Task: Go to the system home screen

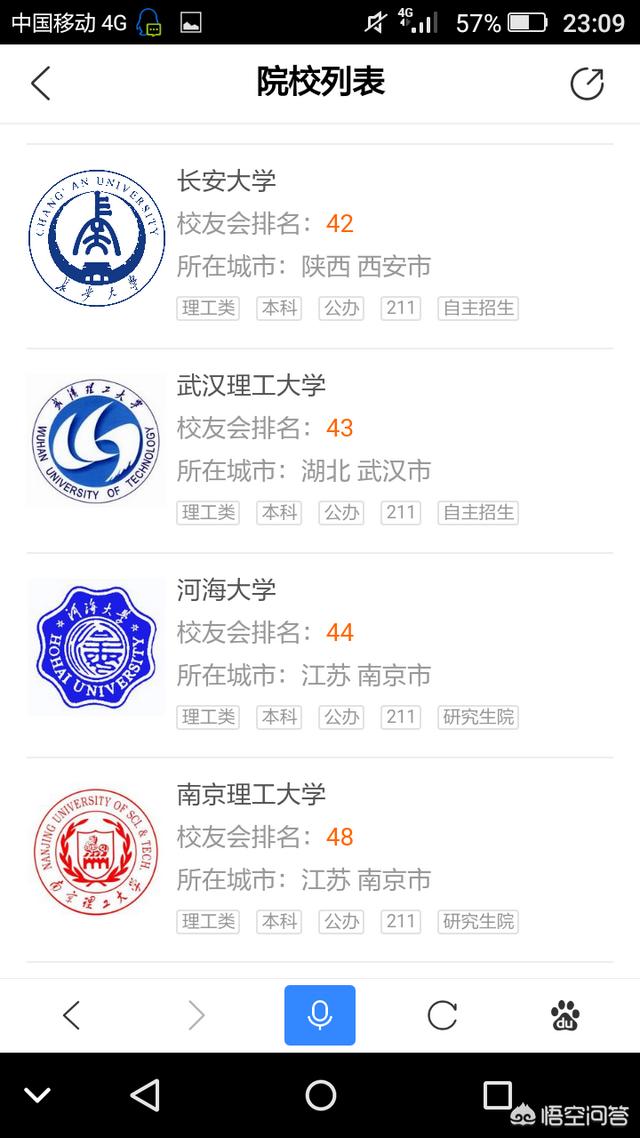Action: (320, 1095)
